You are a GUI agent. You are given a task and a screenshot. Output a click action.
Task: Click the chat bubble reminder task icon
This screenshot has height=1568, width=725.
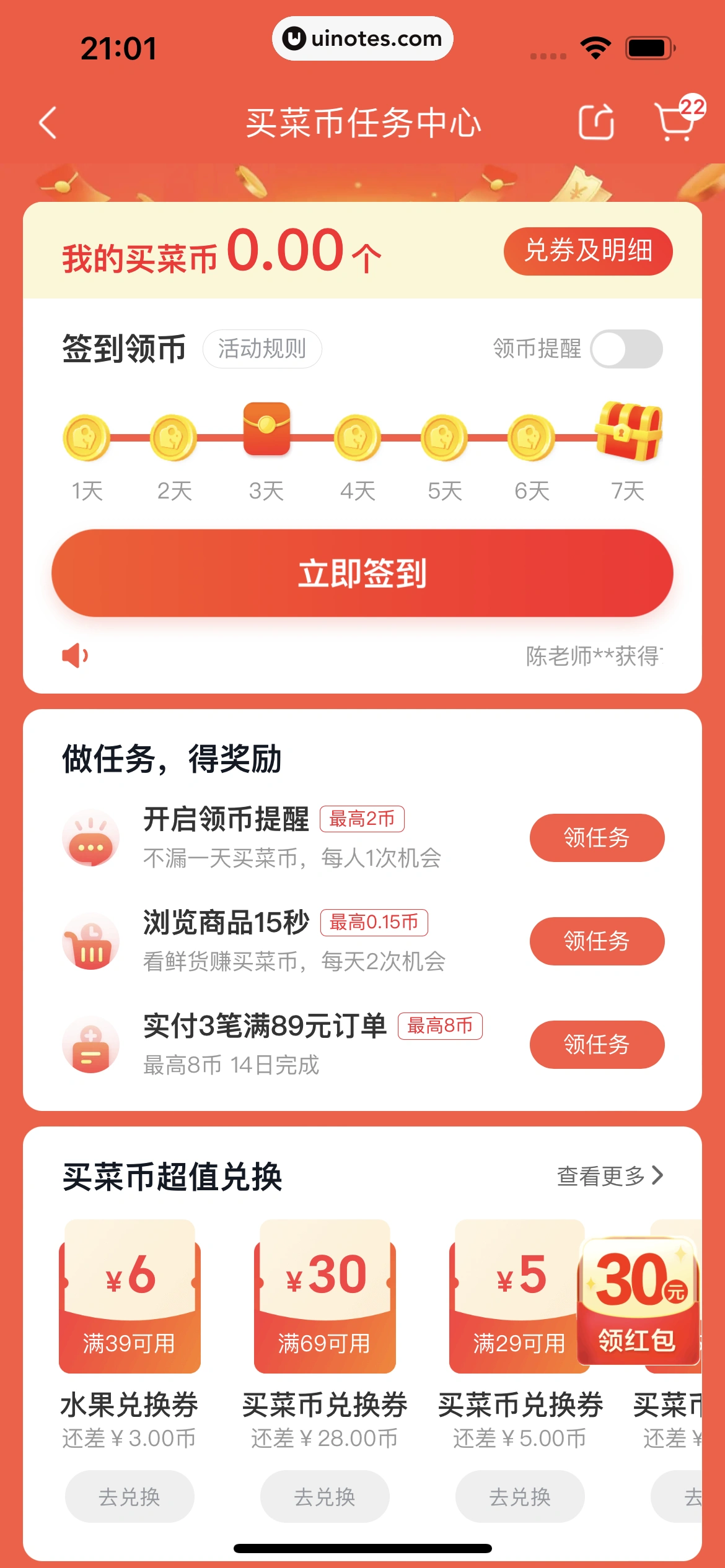coord(91,837)
